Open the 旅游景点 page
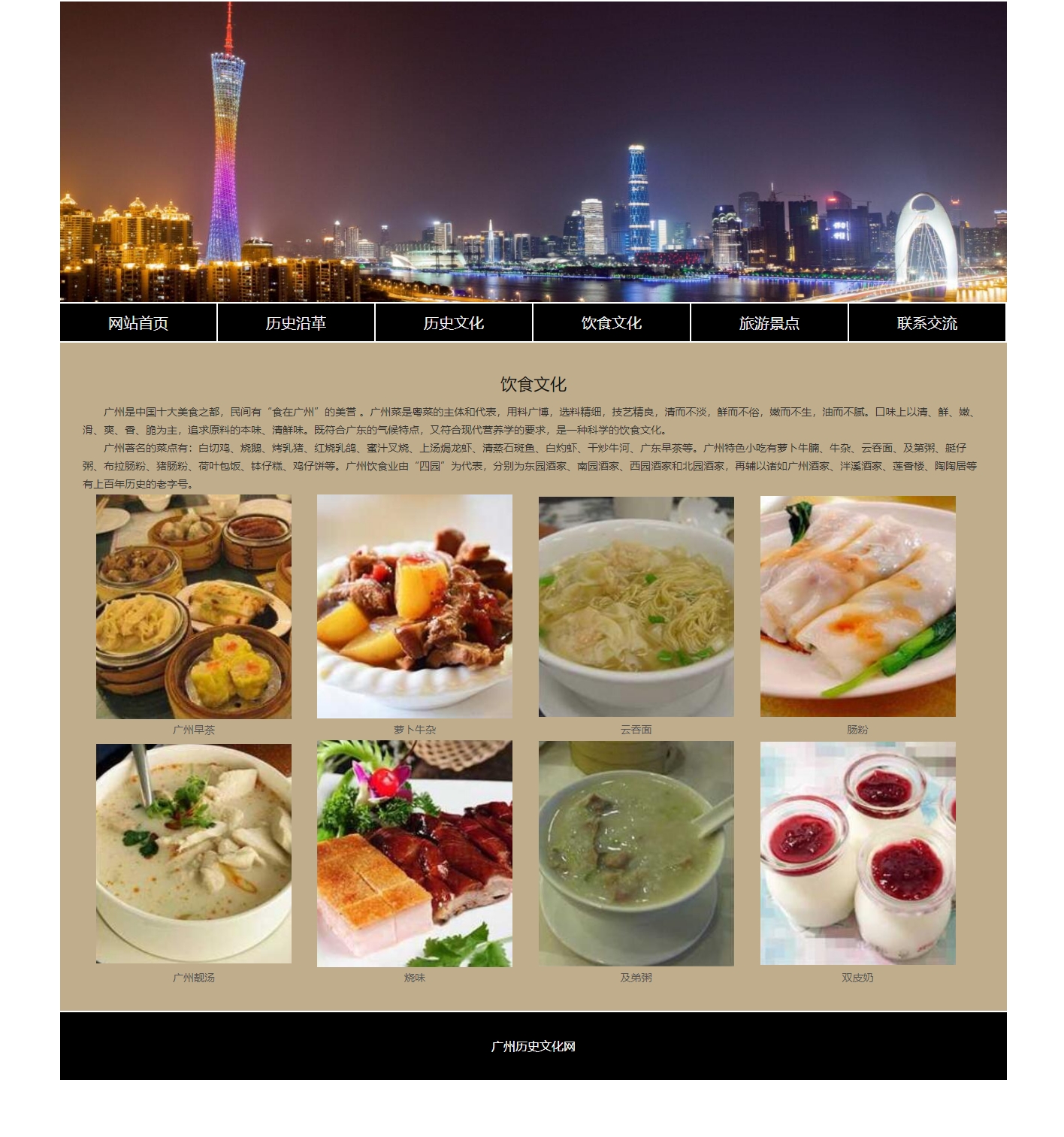 (769, 323)
